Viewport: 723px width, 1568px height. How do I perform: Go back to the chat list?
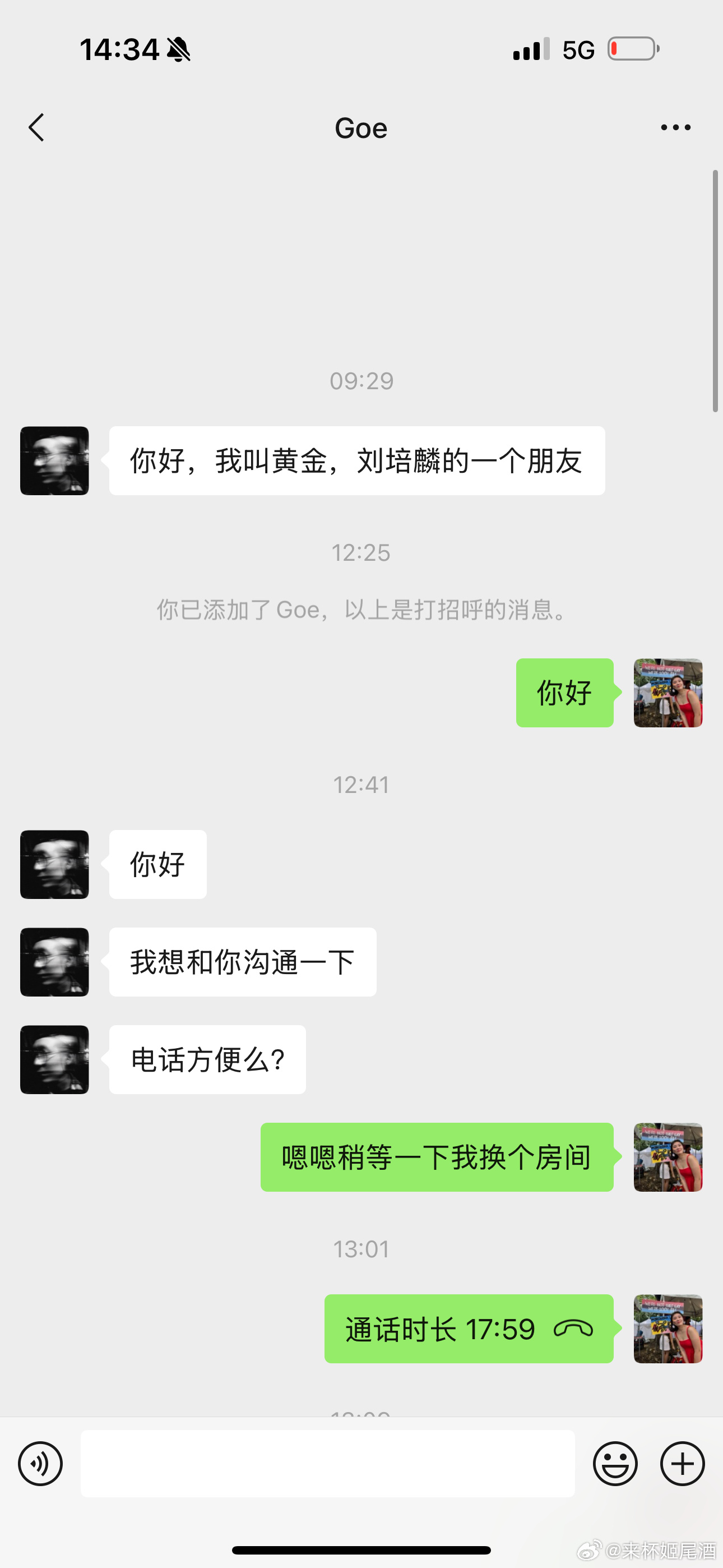(x=36, y=128)
